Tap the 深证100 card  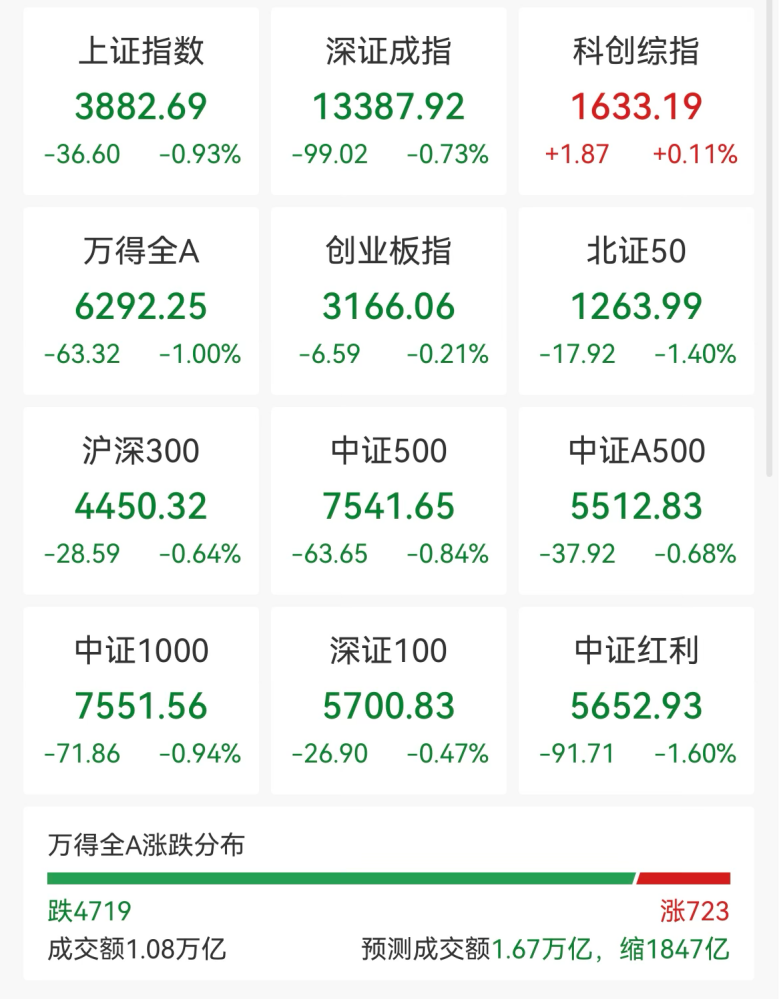[x=389, y=702]
